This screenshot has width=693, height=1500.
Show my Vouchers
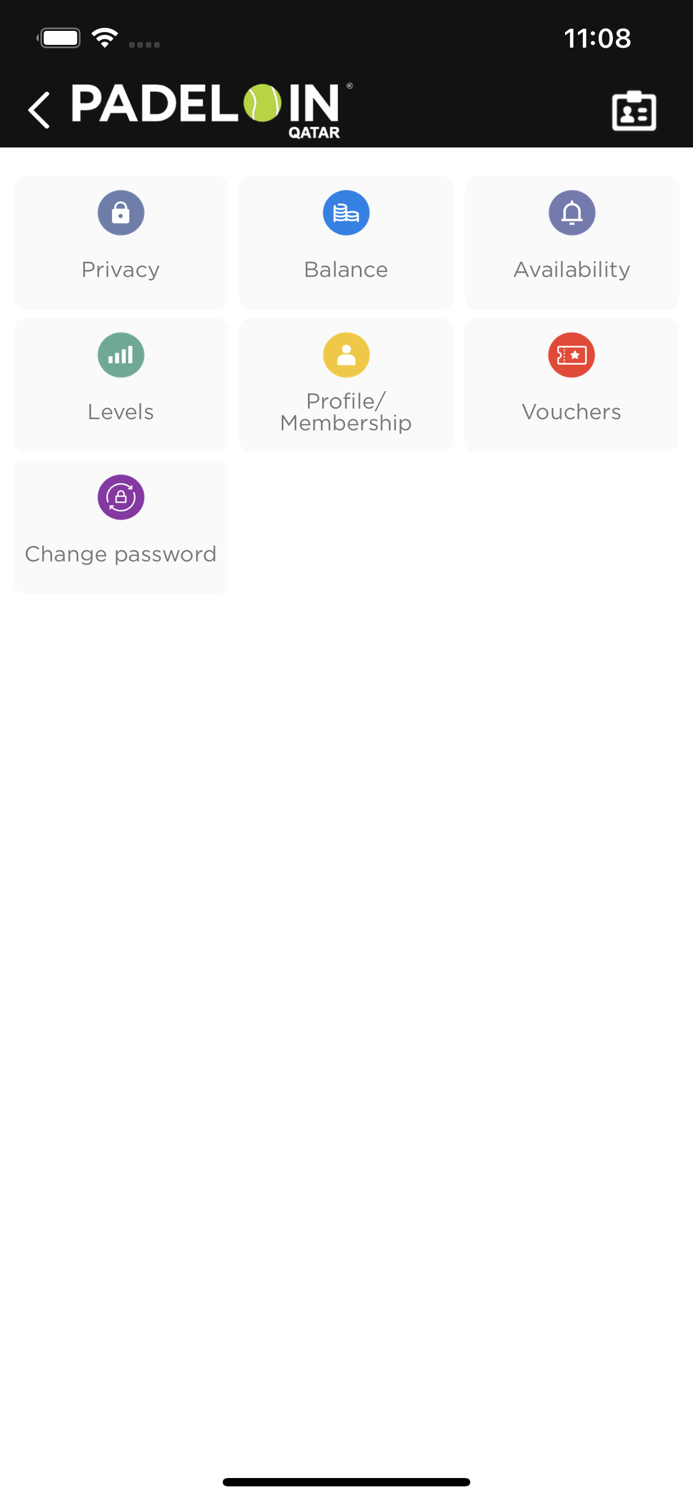pos(571,384)
